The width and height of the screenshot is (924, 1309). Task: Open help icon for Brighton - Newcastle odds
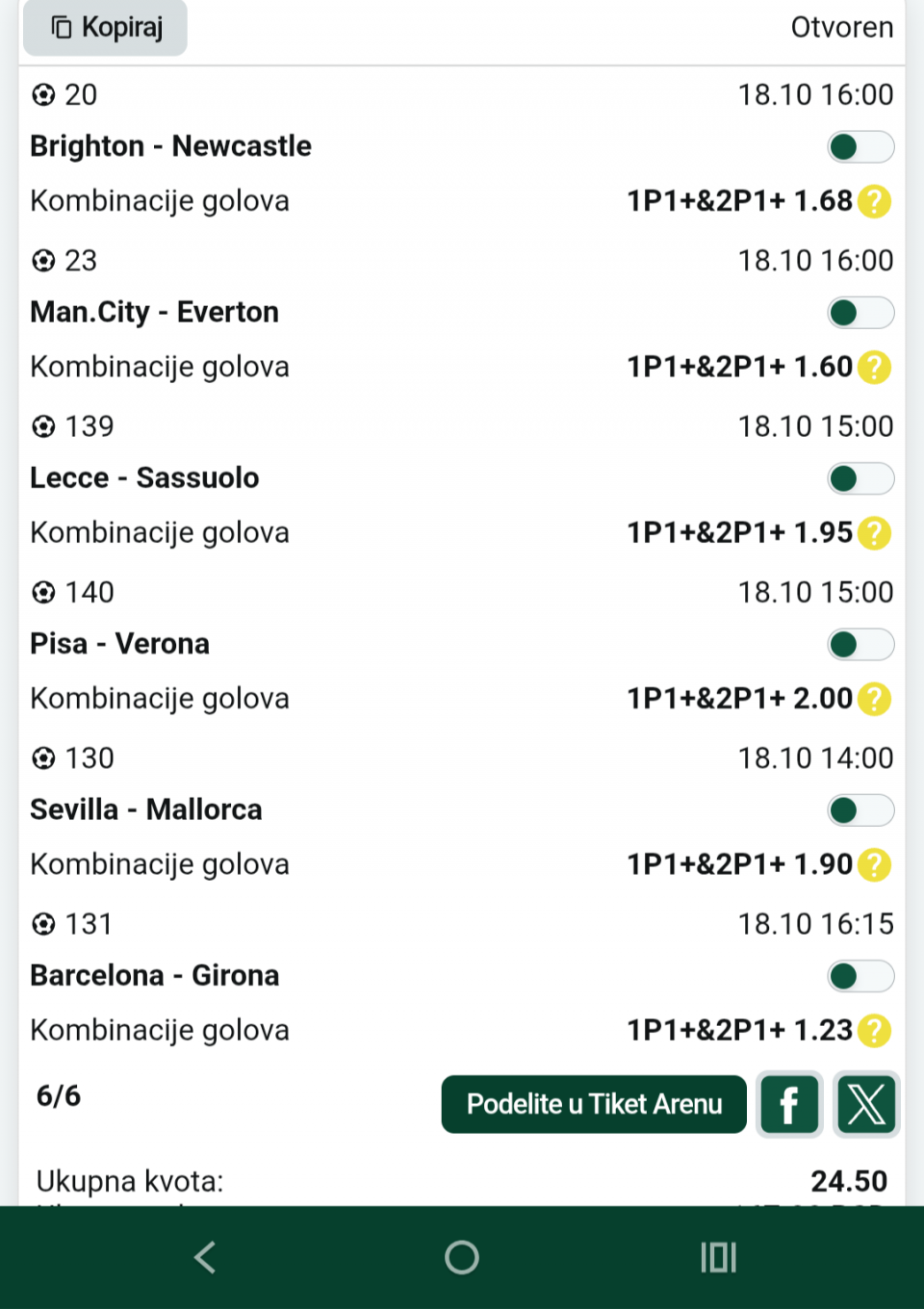[874, 201]
